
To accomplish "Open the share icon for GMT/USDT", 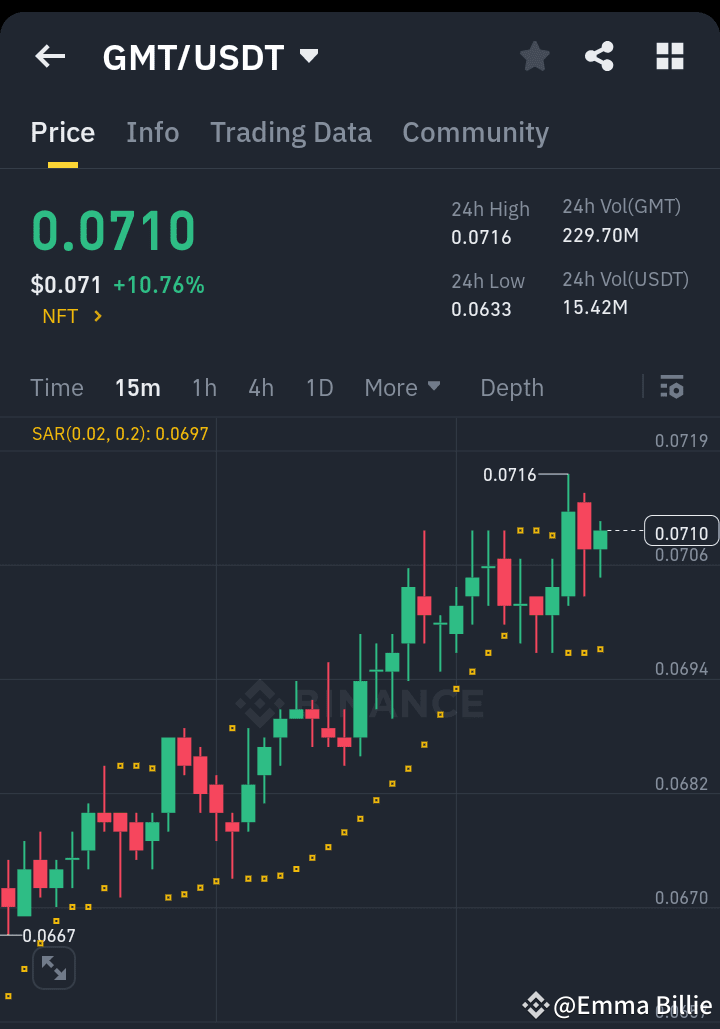I will point(599,56).
